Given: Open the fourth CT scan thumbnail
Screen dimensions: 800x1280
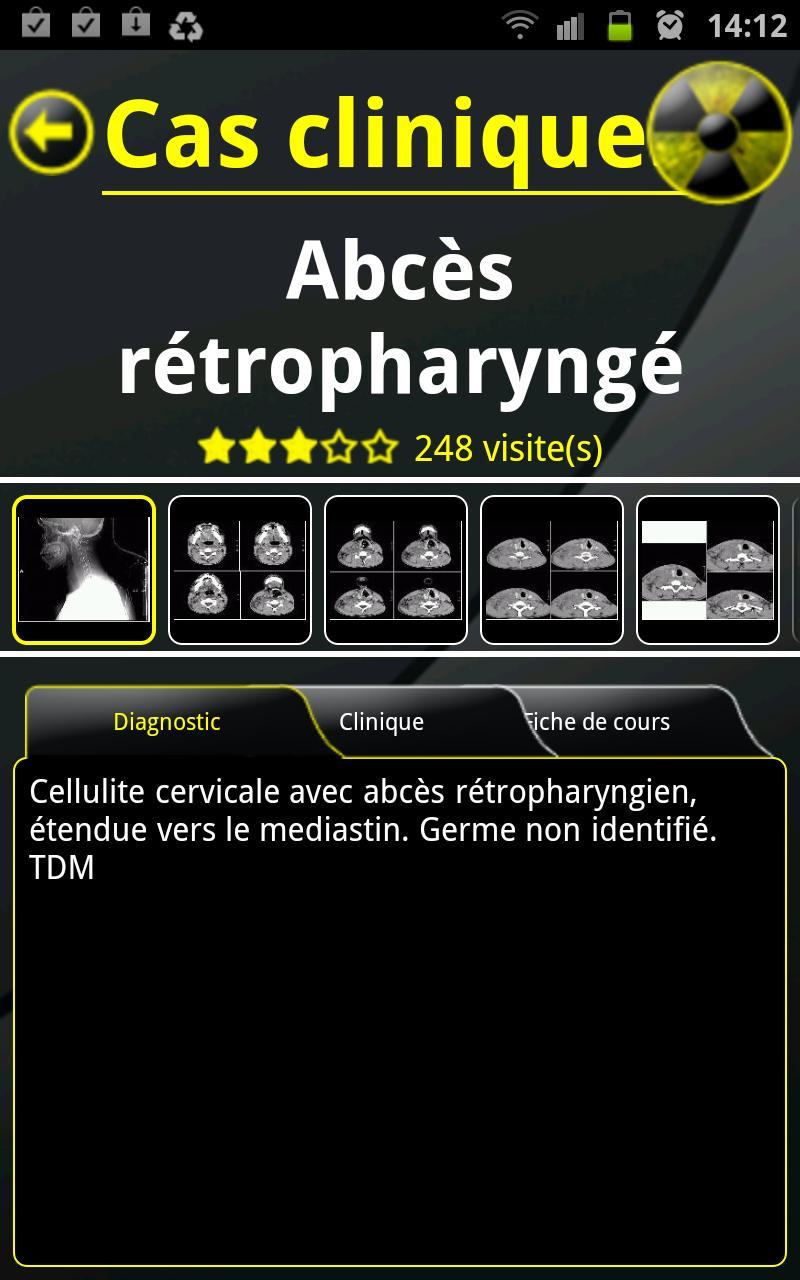Looking at the screenshot, I should (x=552, y=570).
